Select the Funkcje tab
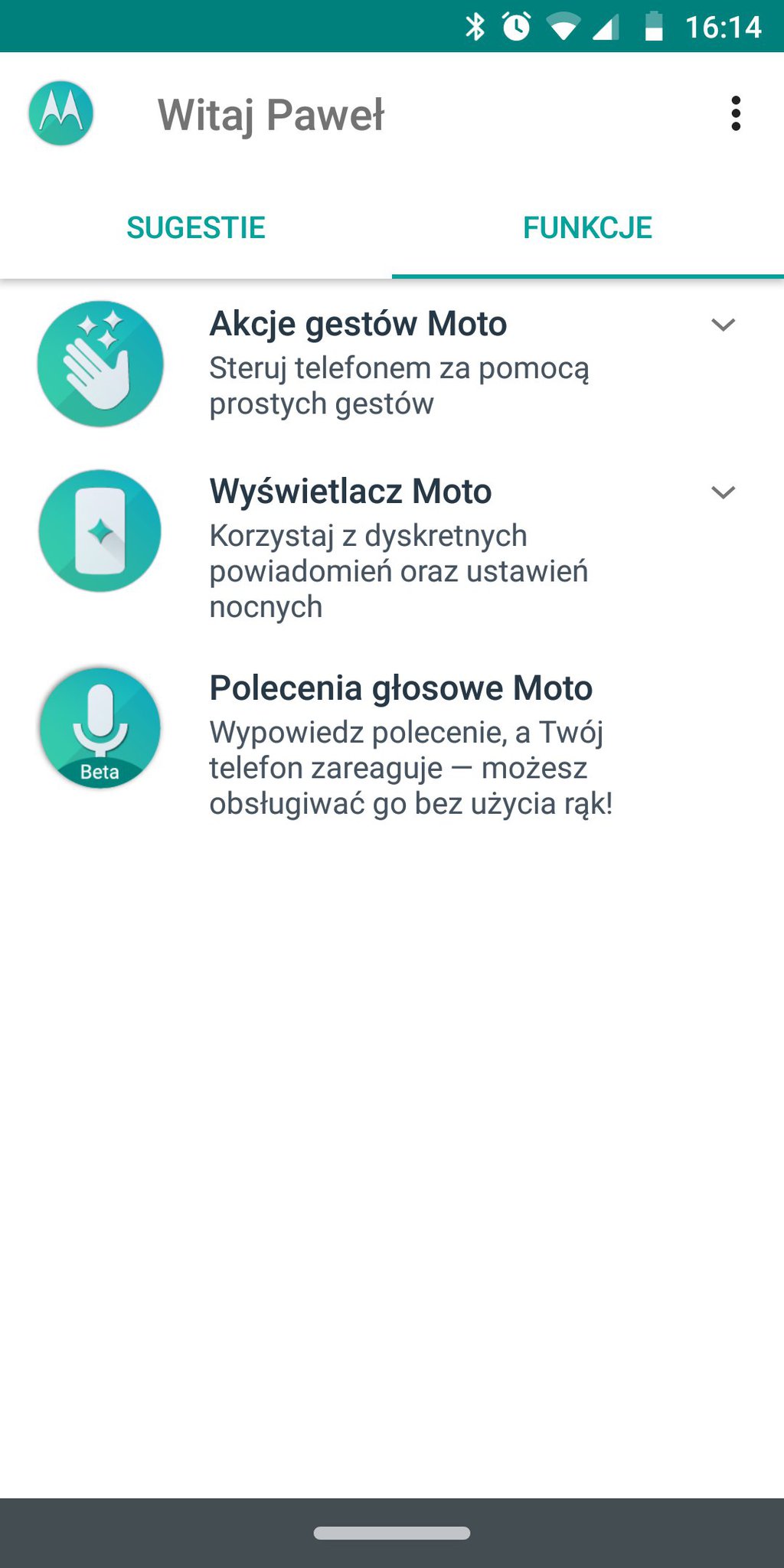 588,227
